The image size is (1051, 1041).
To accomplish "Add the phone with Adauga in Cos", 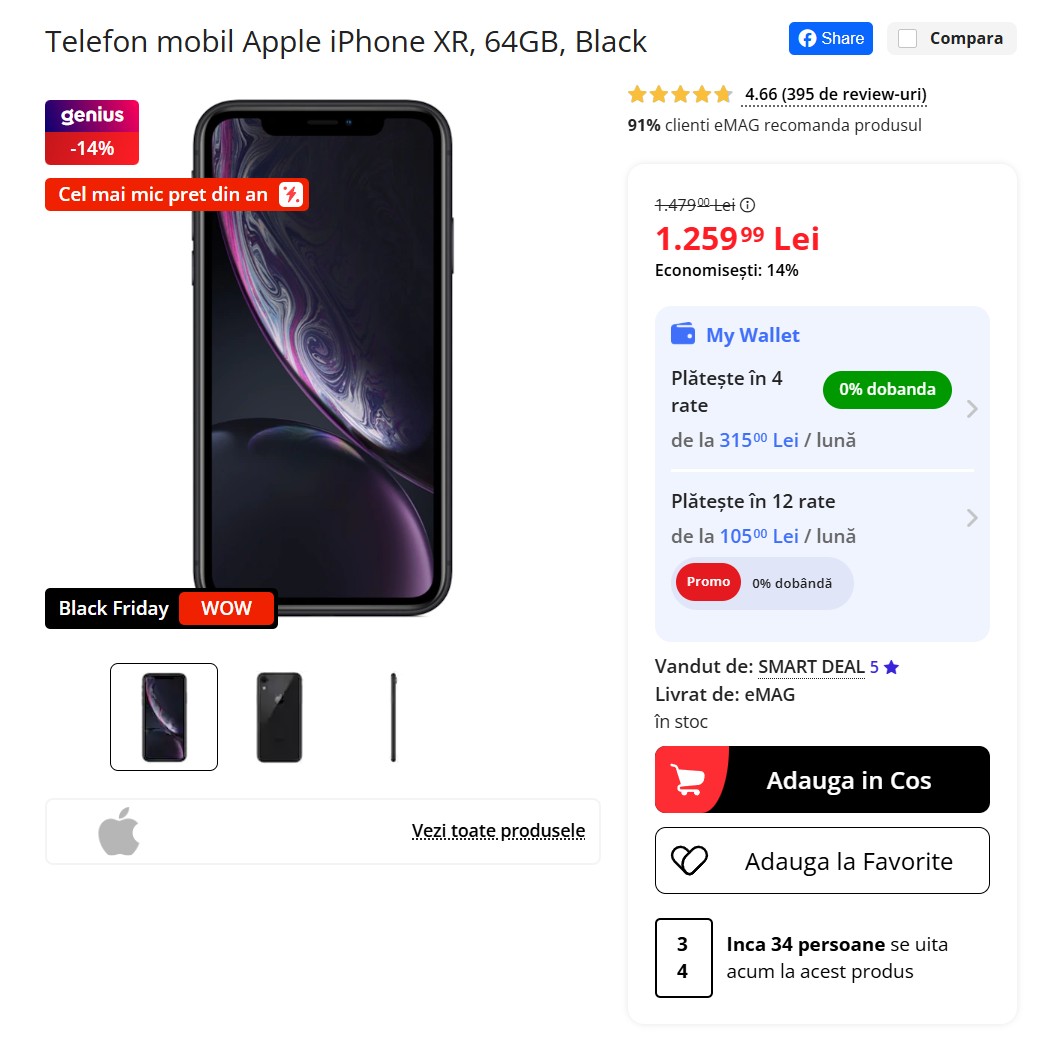I will pos(821,780).
